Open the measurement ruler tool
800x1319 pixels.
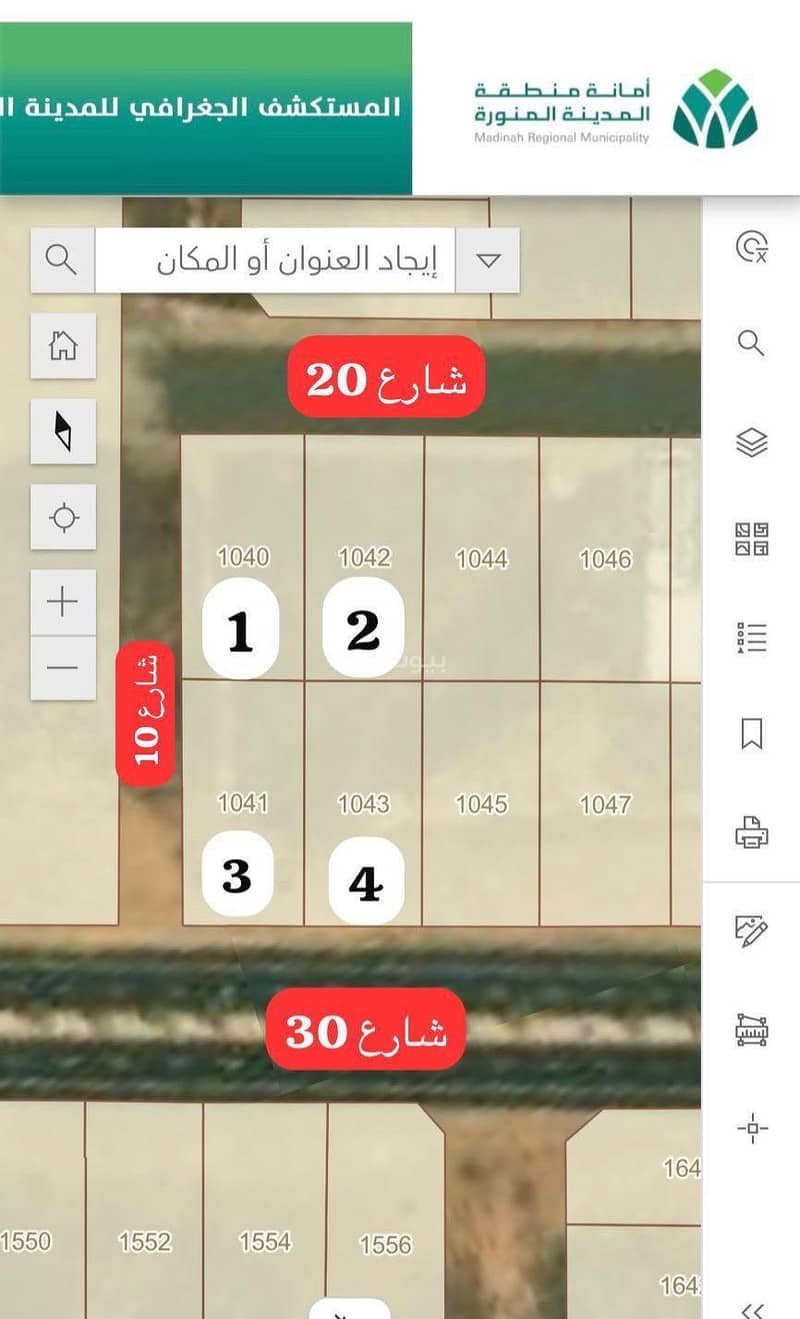(751, 1029)
